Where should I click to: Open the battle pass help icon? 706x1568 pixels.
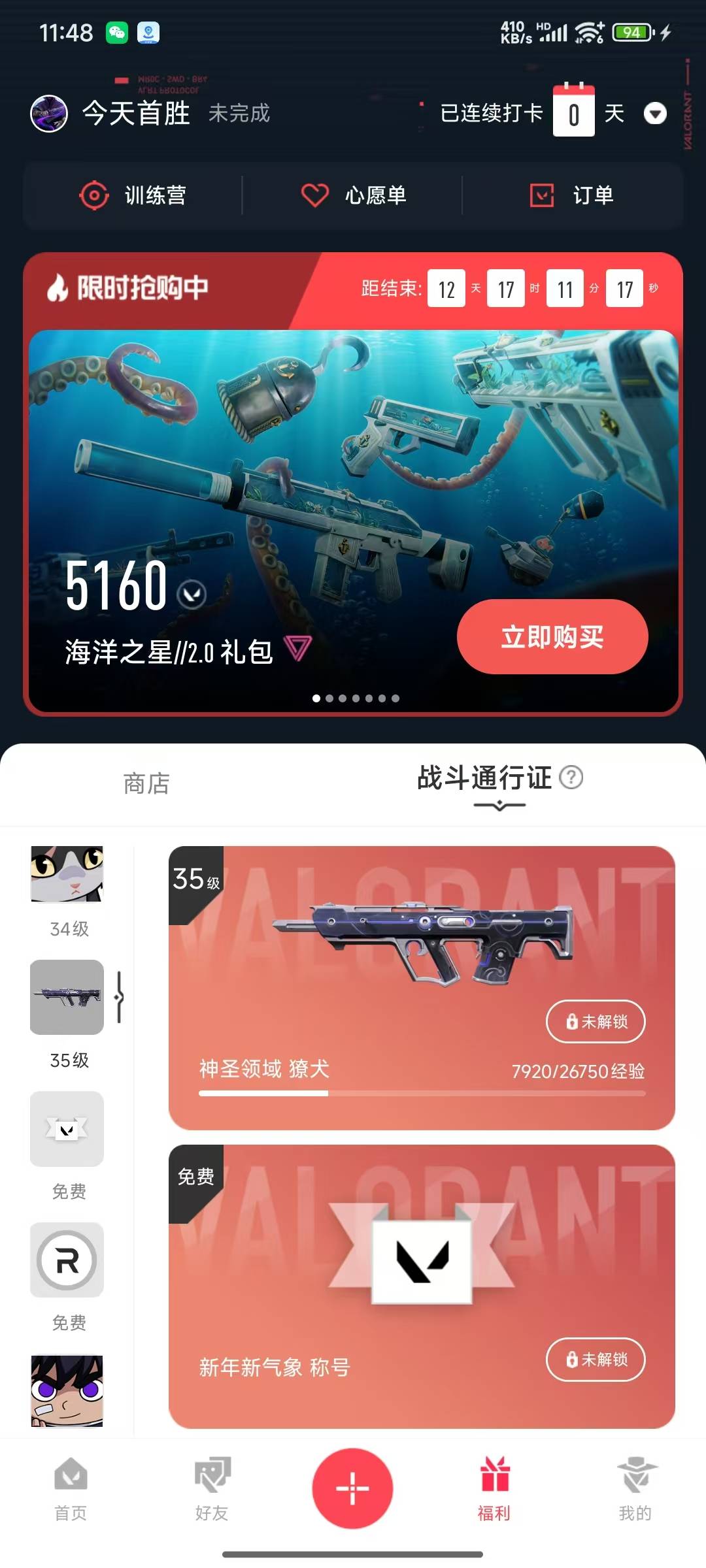(571, 777)
